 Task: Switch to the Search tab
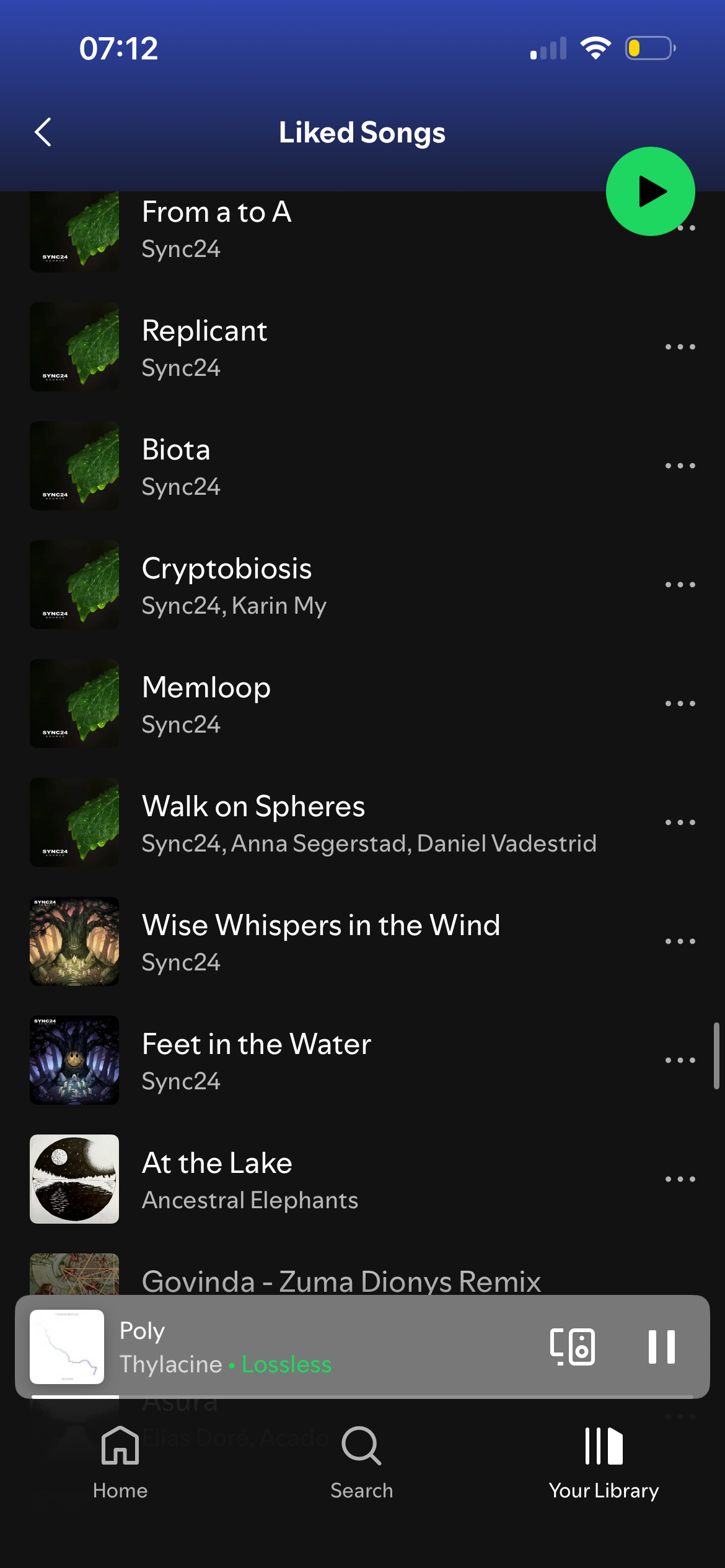coord(362,1463)
